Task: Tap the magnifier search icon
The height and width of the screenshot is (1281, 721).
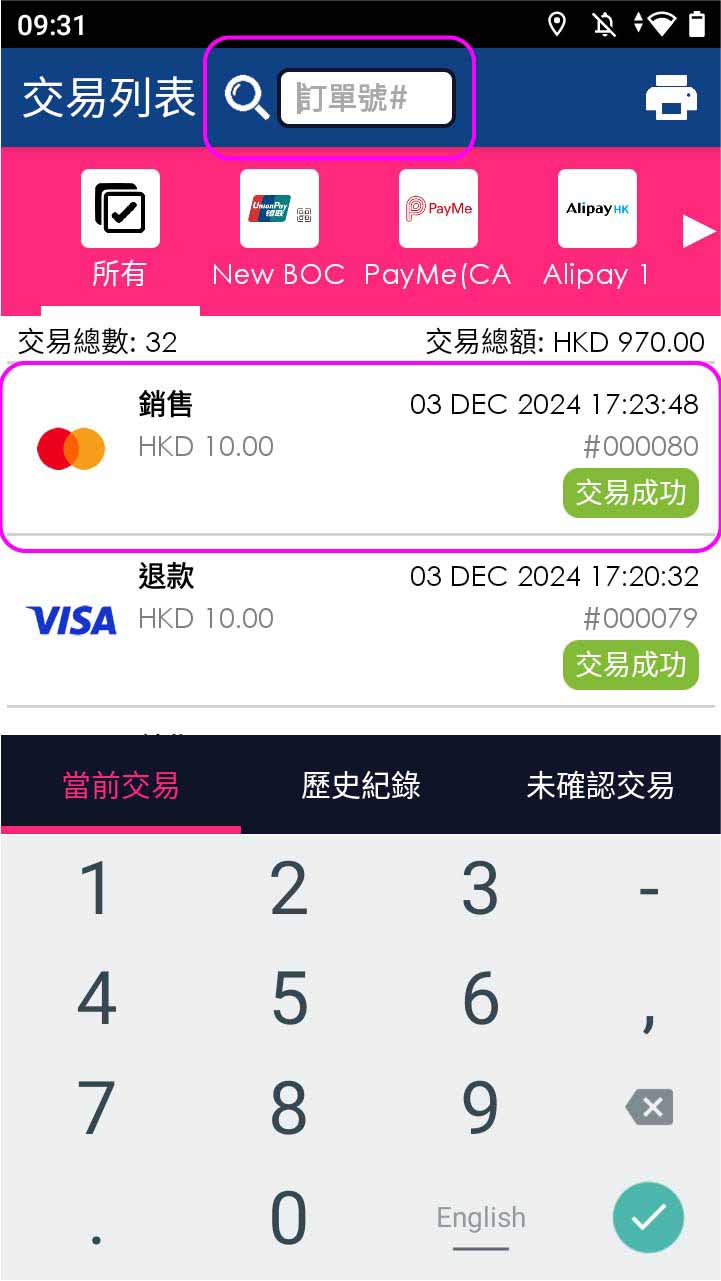Action: coord(246,98)
